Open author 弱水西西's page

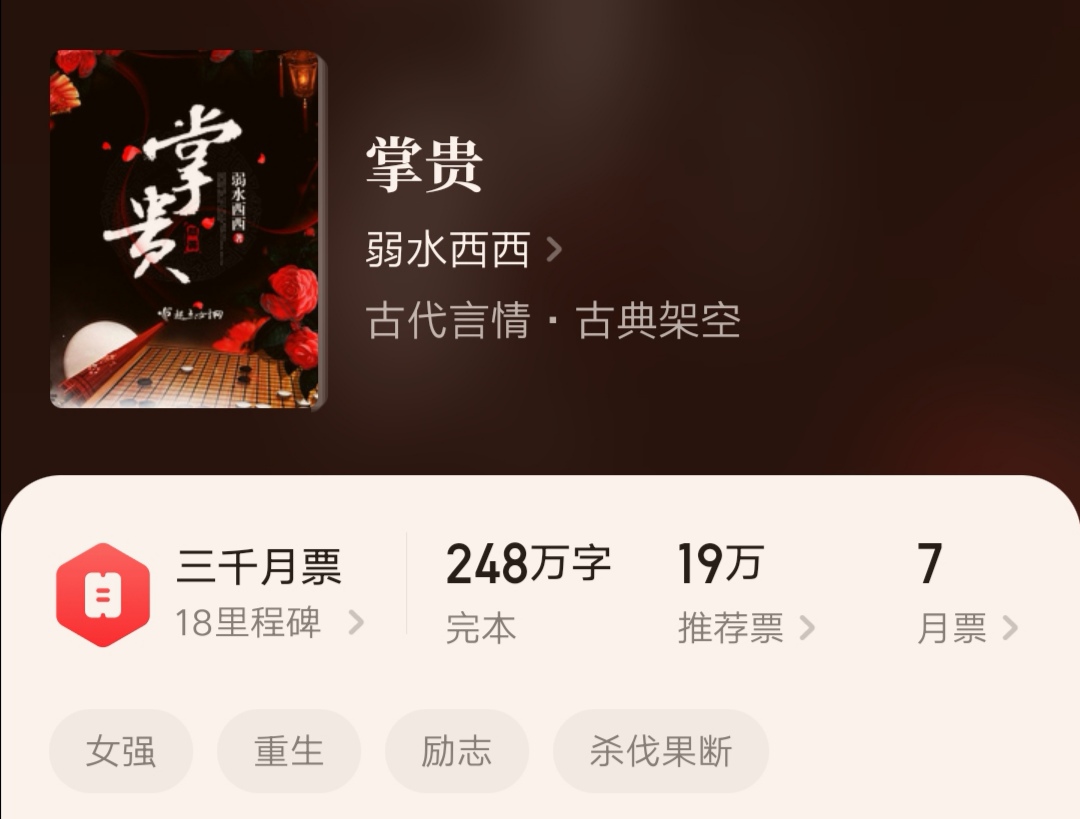pos(463,250)
